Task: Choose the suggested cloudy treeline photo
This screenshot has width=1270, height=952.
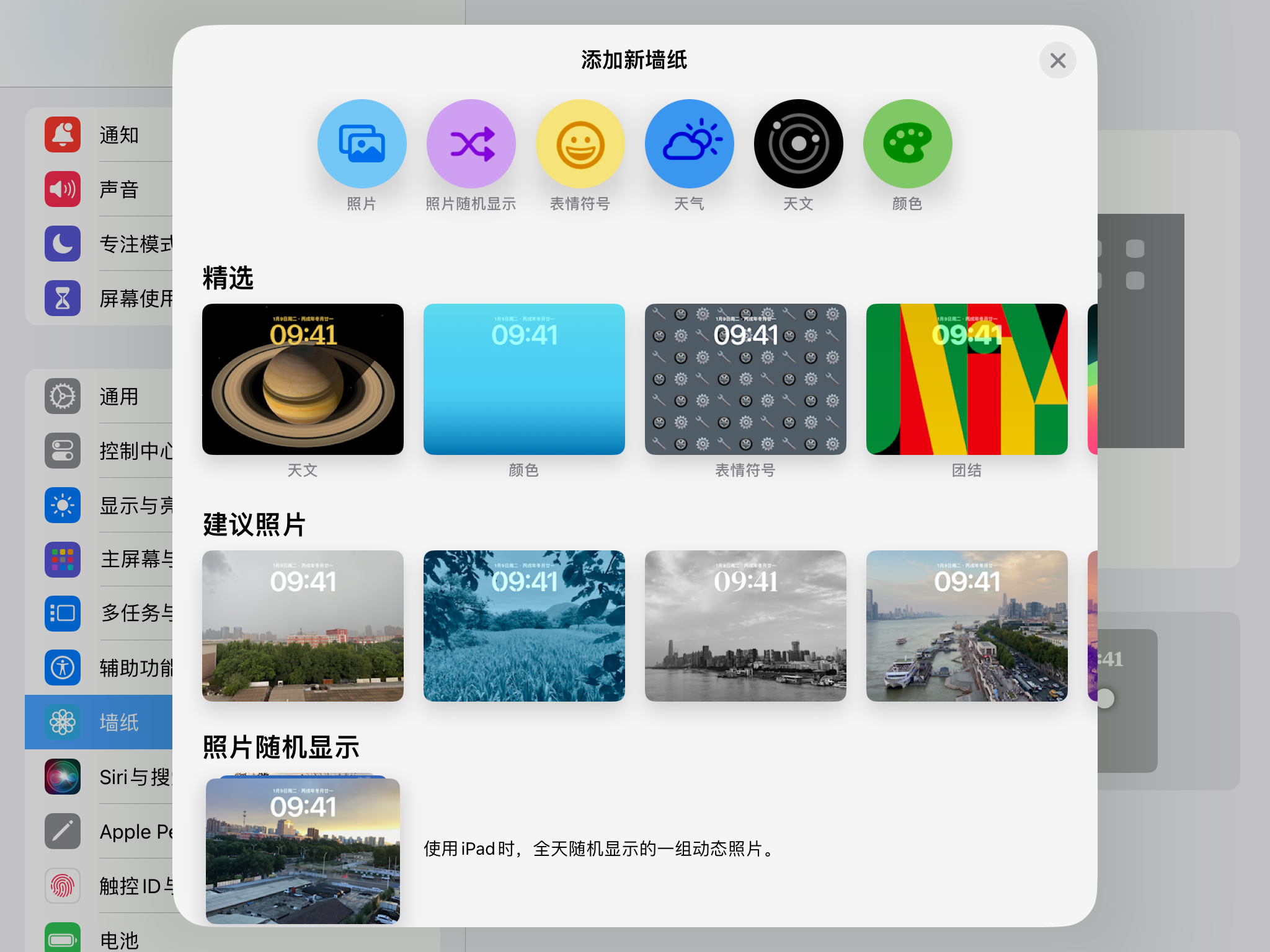Action: pyautogui.click(x=303, y=626)
